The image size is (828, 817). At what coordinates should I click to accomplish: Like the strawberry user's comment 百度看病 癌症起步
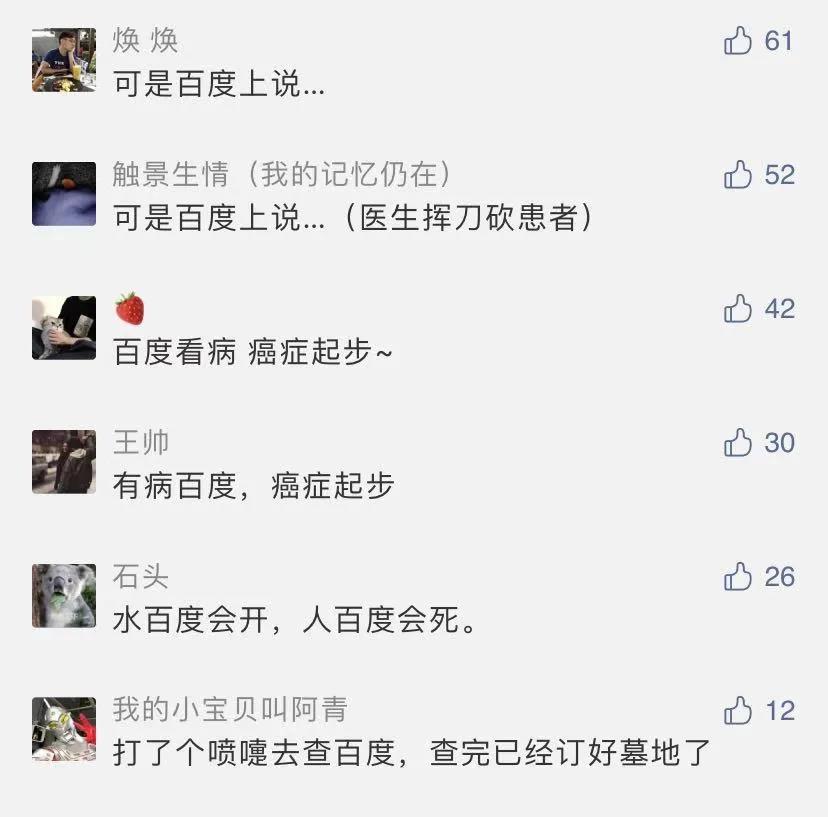pyautogui.click(x=738, y=309)
